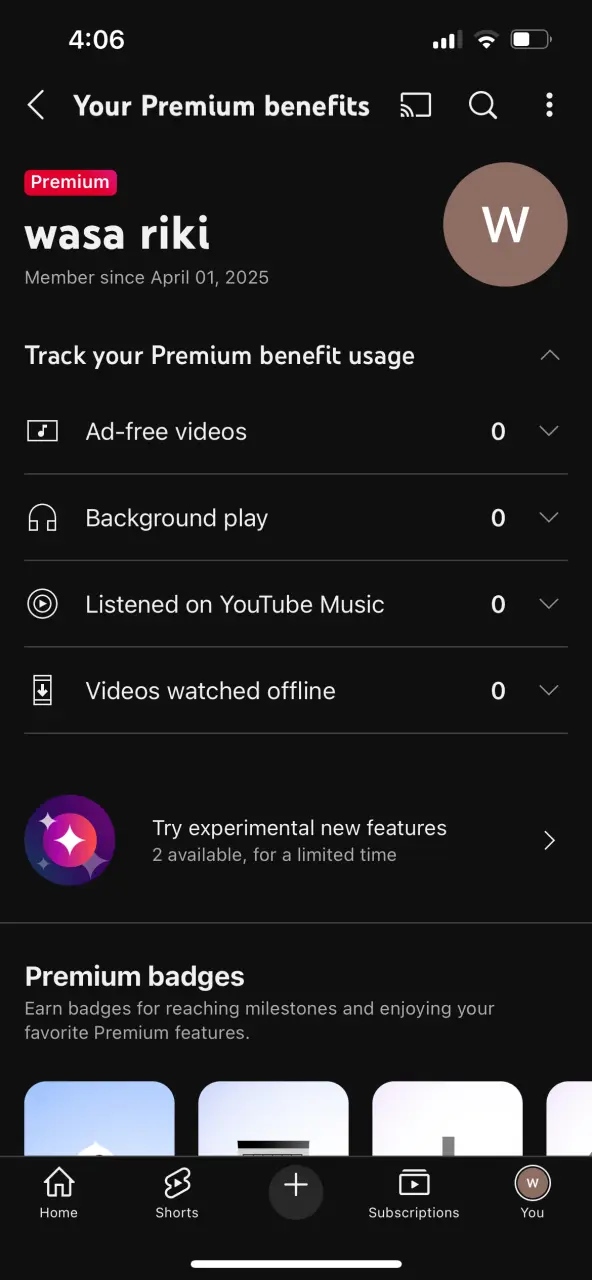Switch to the Home tab

point(58,1194)
